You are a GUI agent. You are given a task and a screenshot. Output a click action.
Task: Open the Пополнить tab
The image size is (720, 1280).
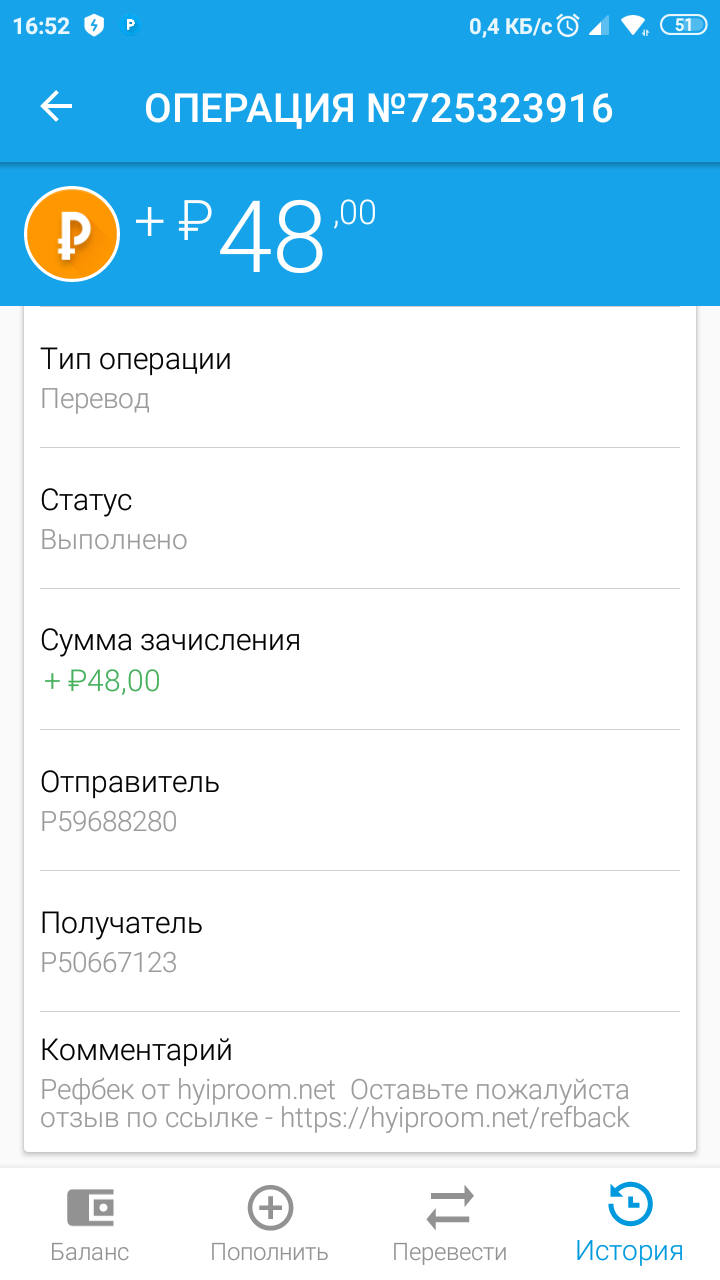(x=270, y=1224)
